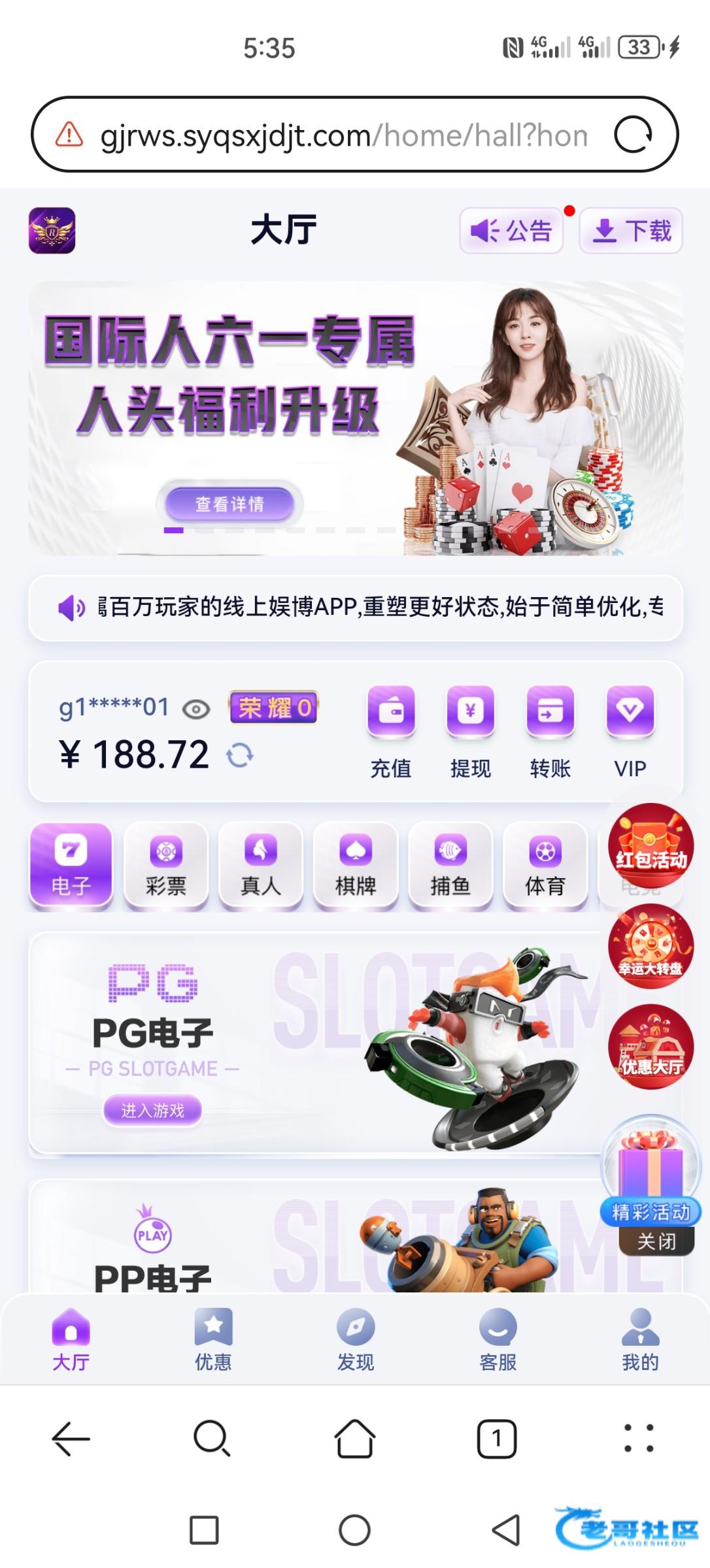
Task: Select the 棋牌 card games category
Action: 356,864
